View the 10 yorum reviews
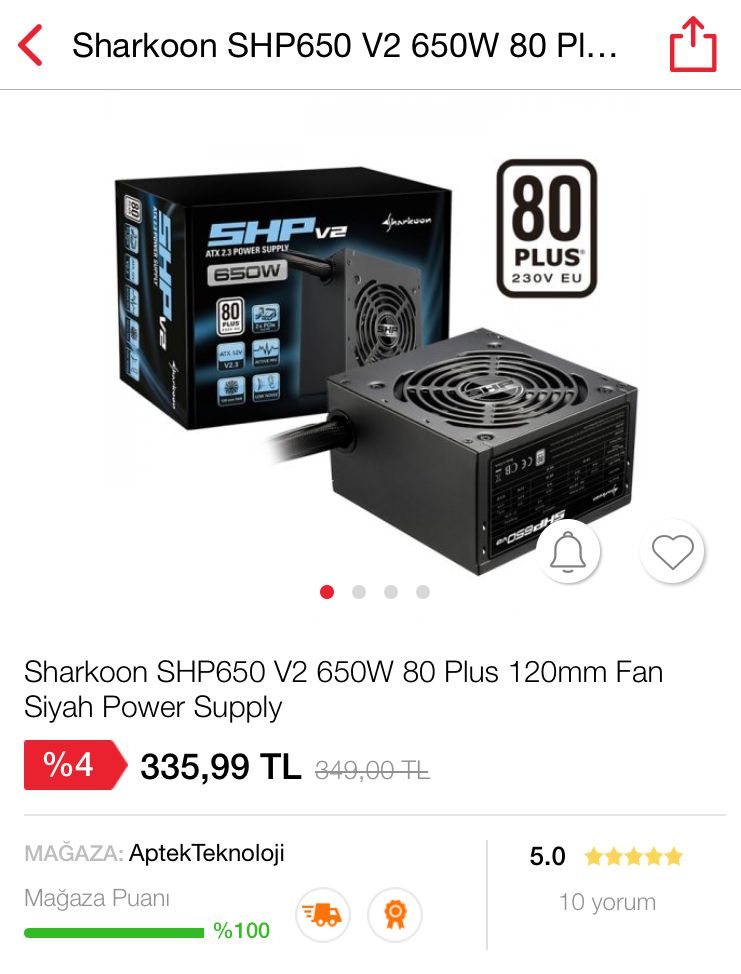741x974 pixels. (x=607, y=902)
